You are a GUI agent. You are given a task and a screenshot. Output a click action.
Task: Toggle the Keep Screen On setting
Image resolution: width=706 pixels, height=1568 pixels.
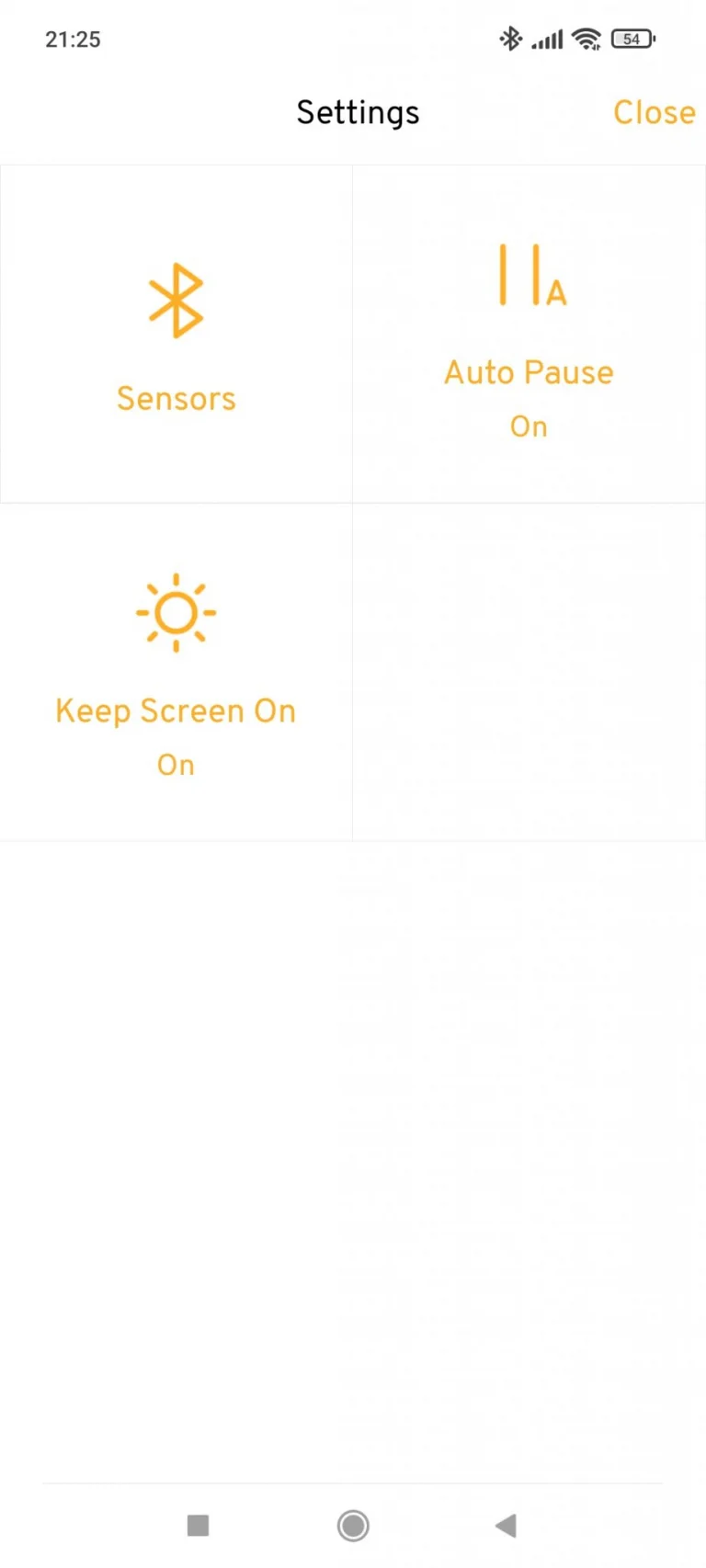pos(176,672)
